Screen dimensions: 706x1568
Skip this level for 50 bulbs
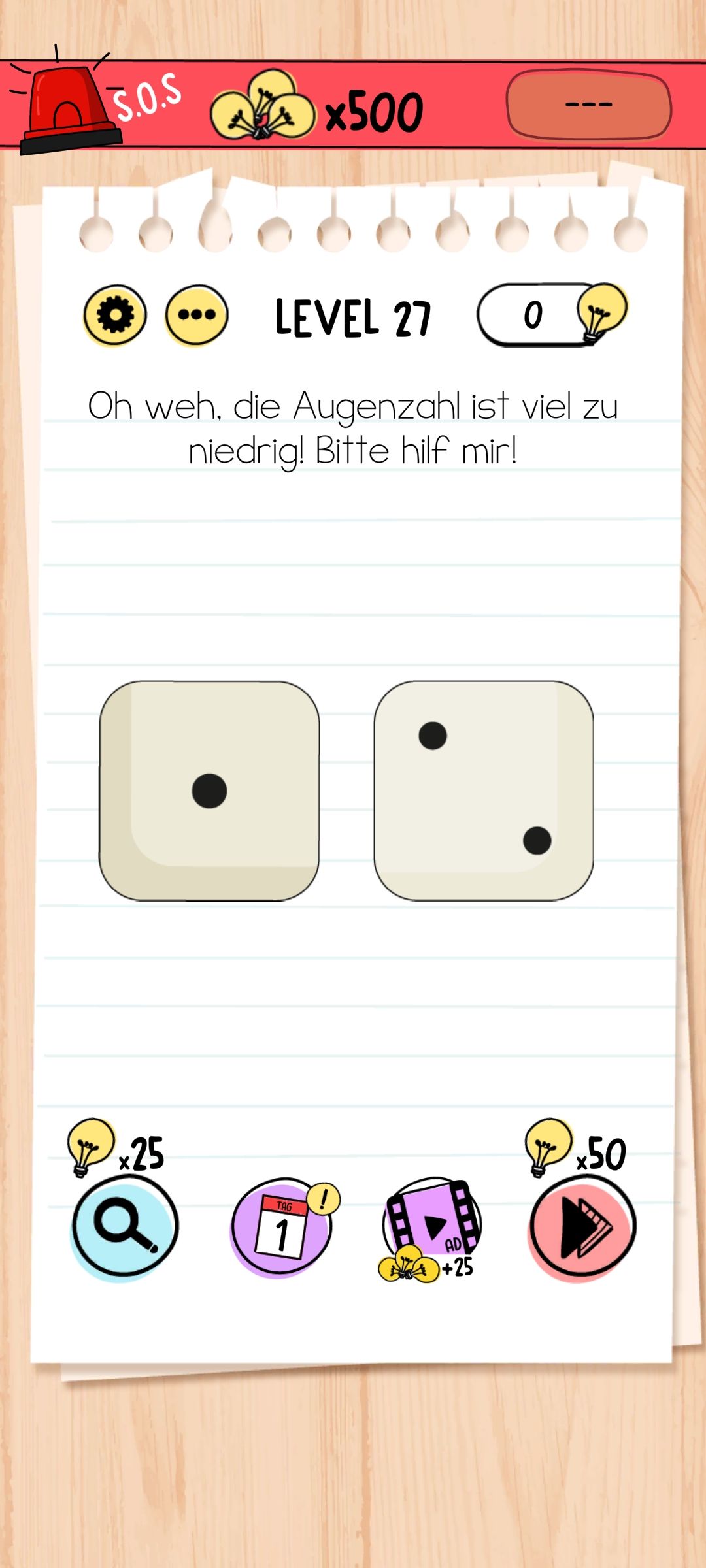[581, 1227]
